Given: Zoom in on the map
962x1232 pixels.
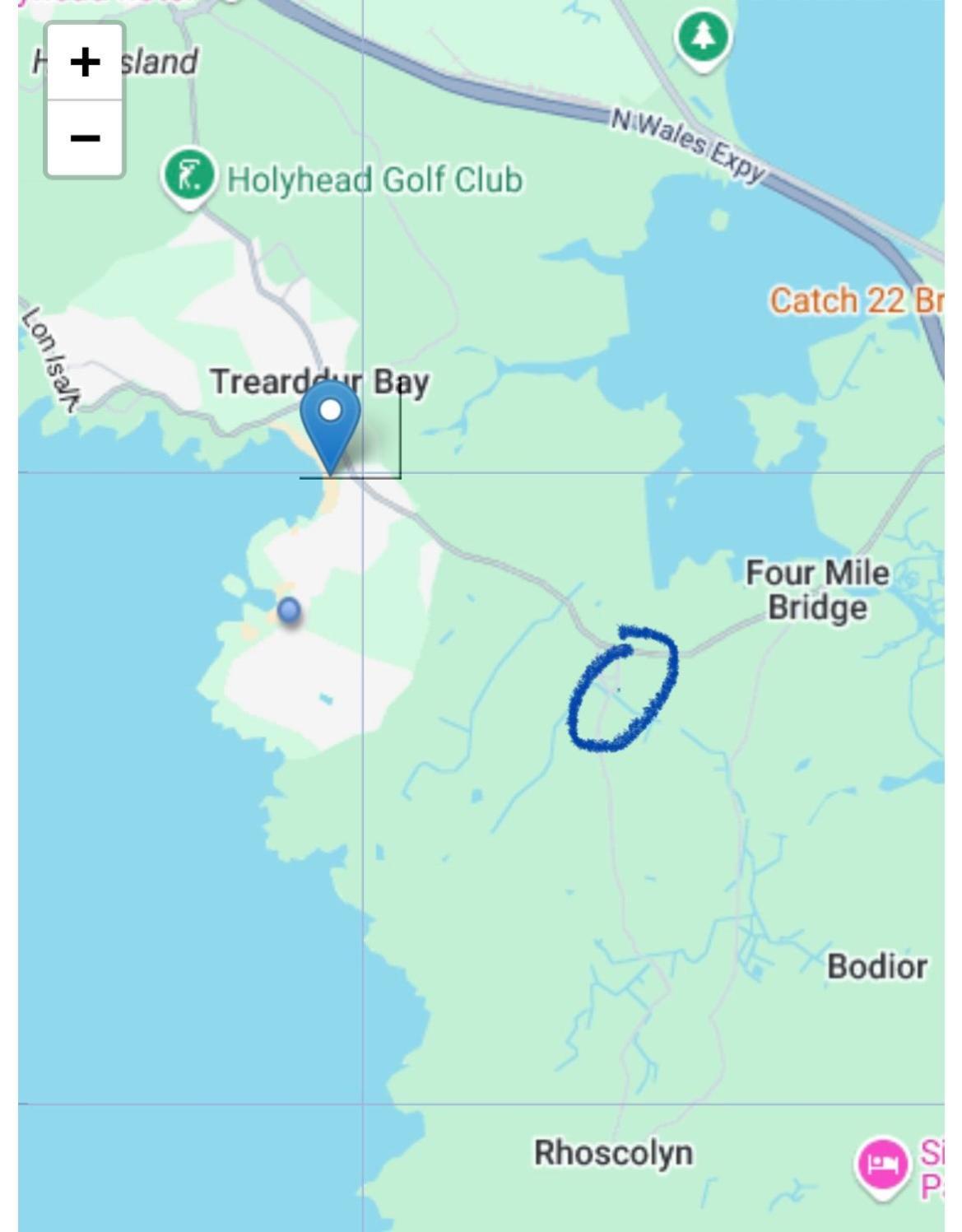Looking at the screenshot, I should point(85,62).
